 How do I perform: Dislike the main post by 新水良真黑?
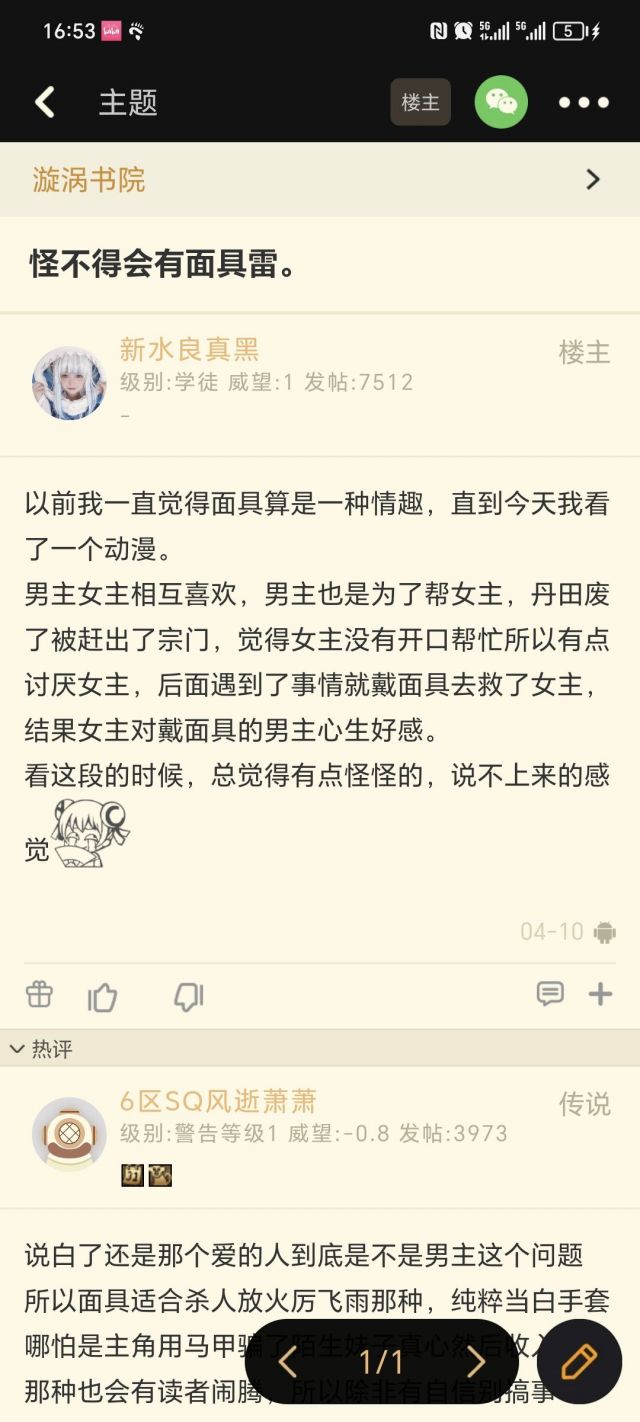click(x=188, y=996)
